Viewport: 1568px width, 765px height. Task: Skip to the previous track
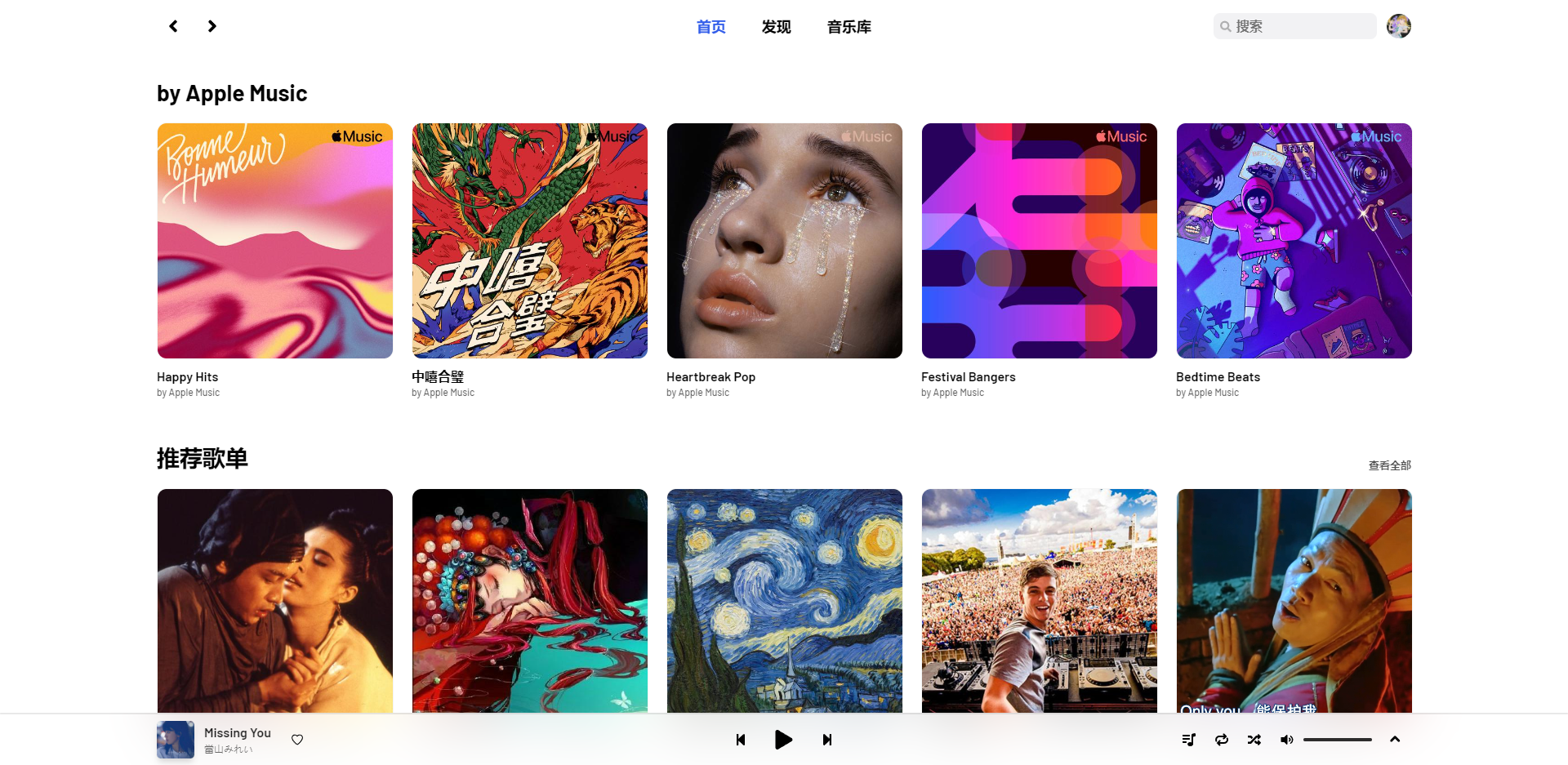741,740
